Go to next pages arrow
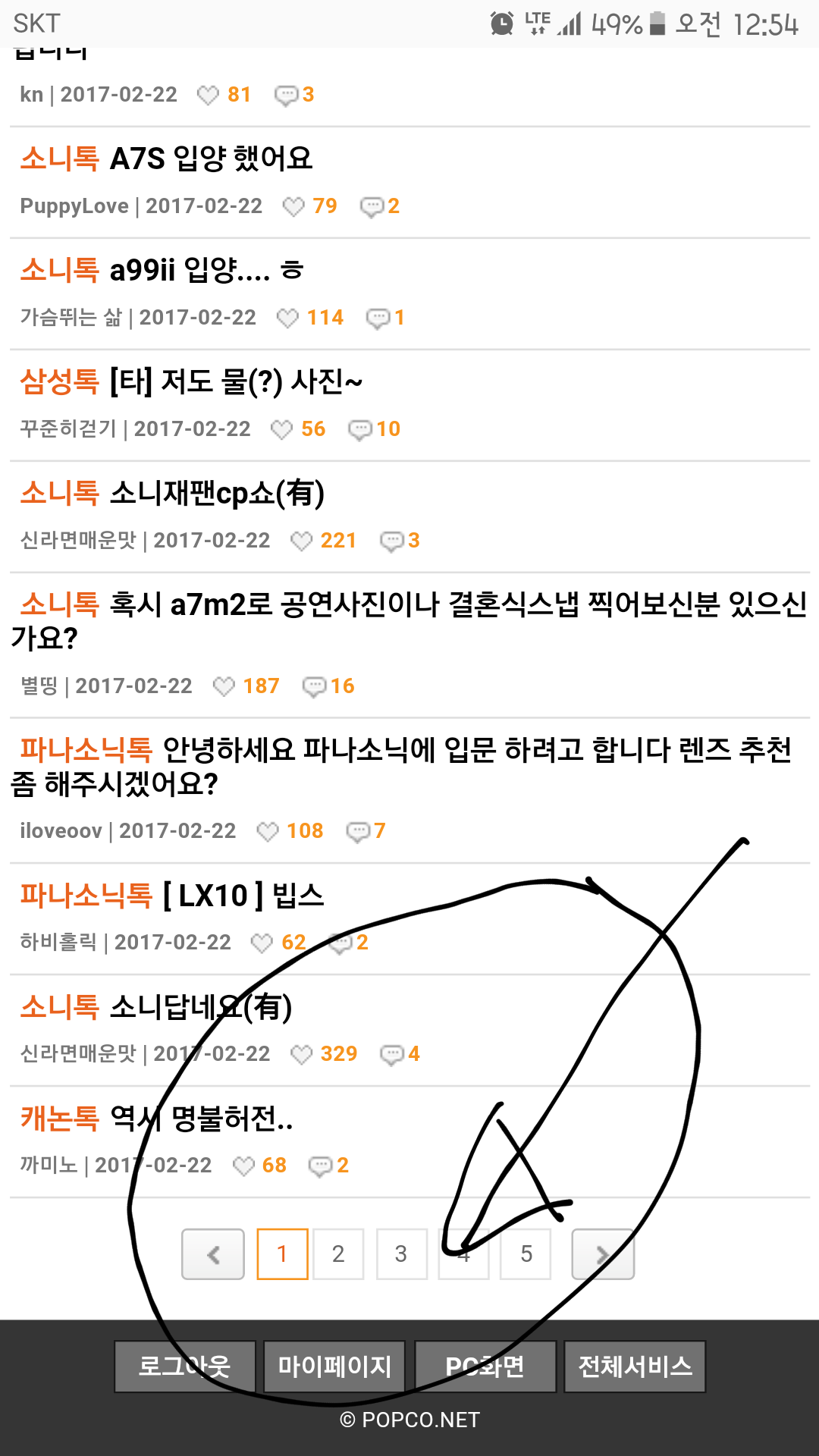 tap(603, 1254)
